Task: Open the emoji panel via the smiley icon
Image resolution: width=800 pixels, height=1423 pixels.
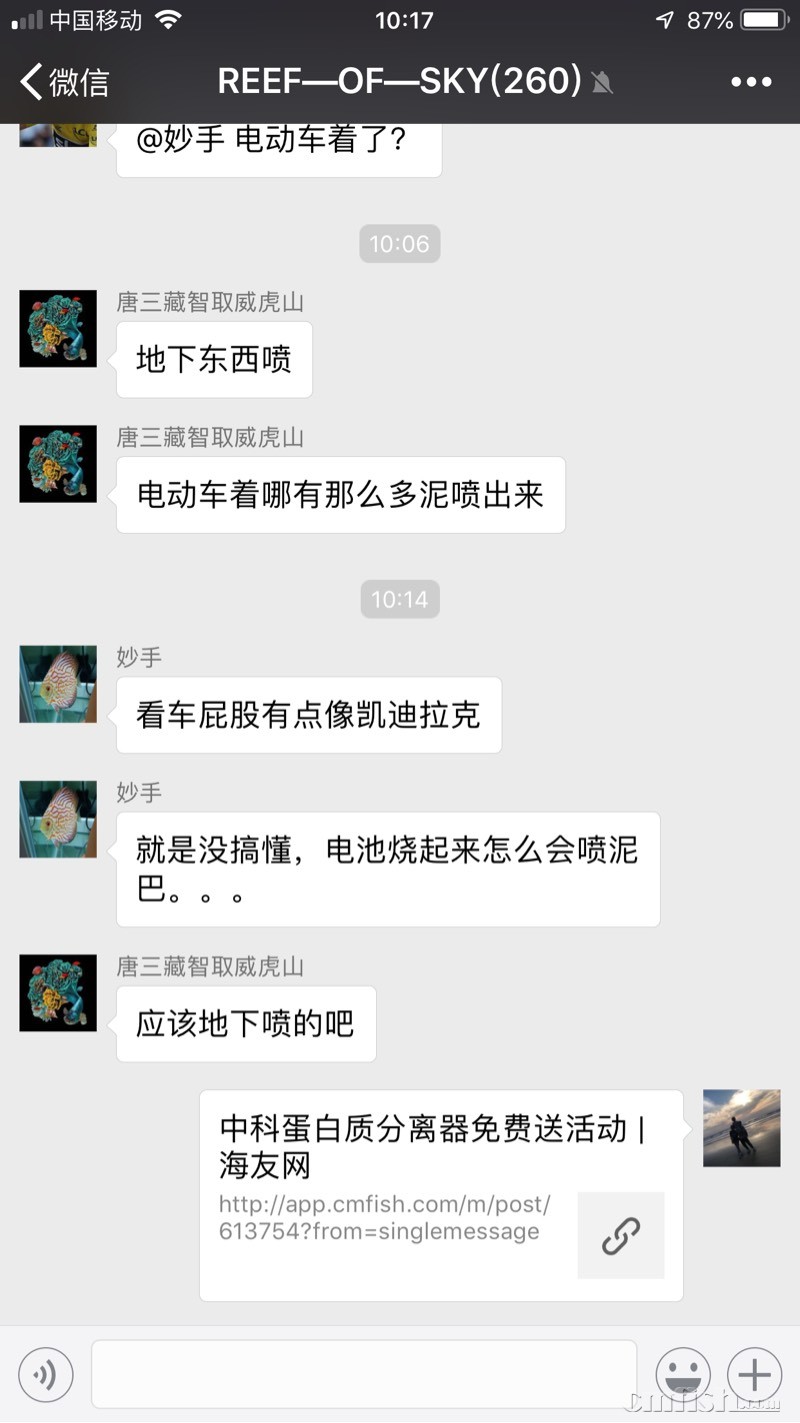Action: click(683, 1375)
